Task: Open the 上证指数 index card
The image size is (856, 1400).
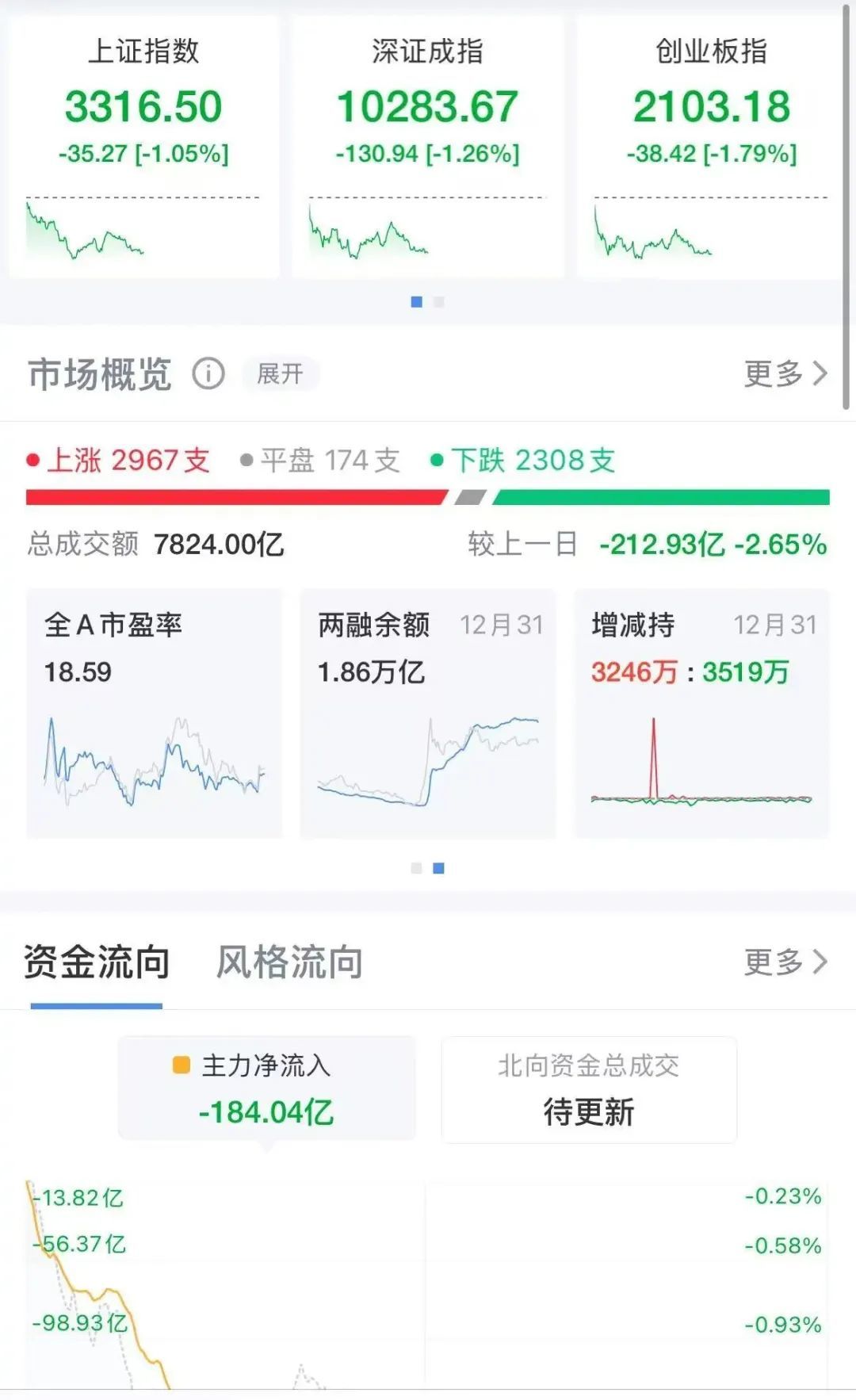Action: 143,147
